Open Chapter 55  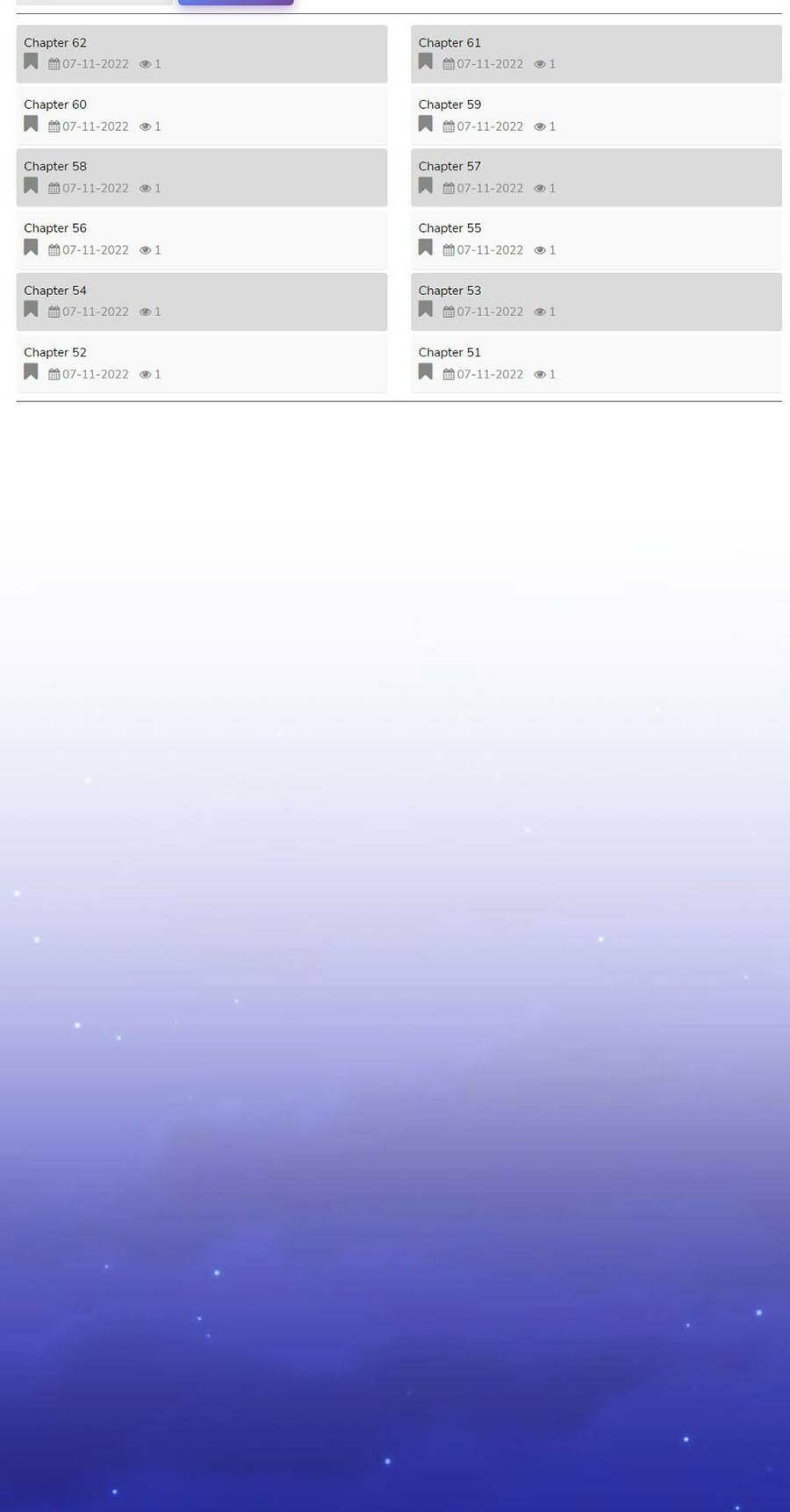point(449,228)
